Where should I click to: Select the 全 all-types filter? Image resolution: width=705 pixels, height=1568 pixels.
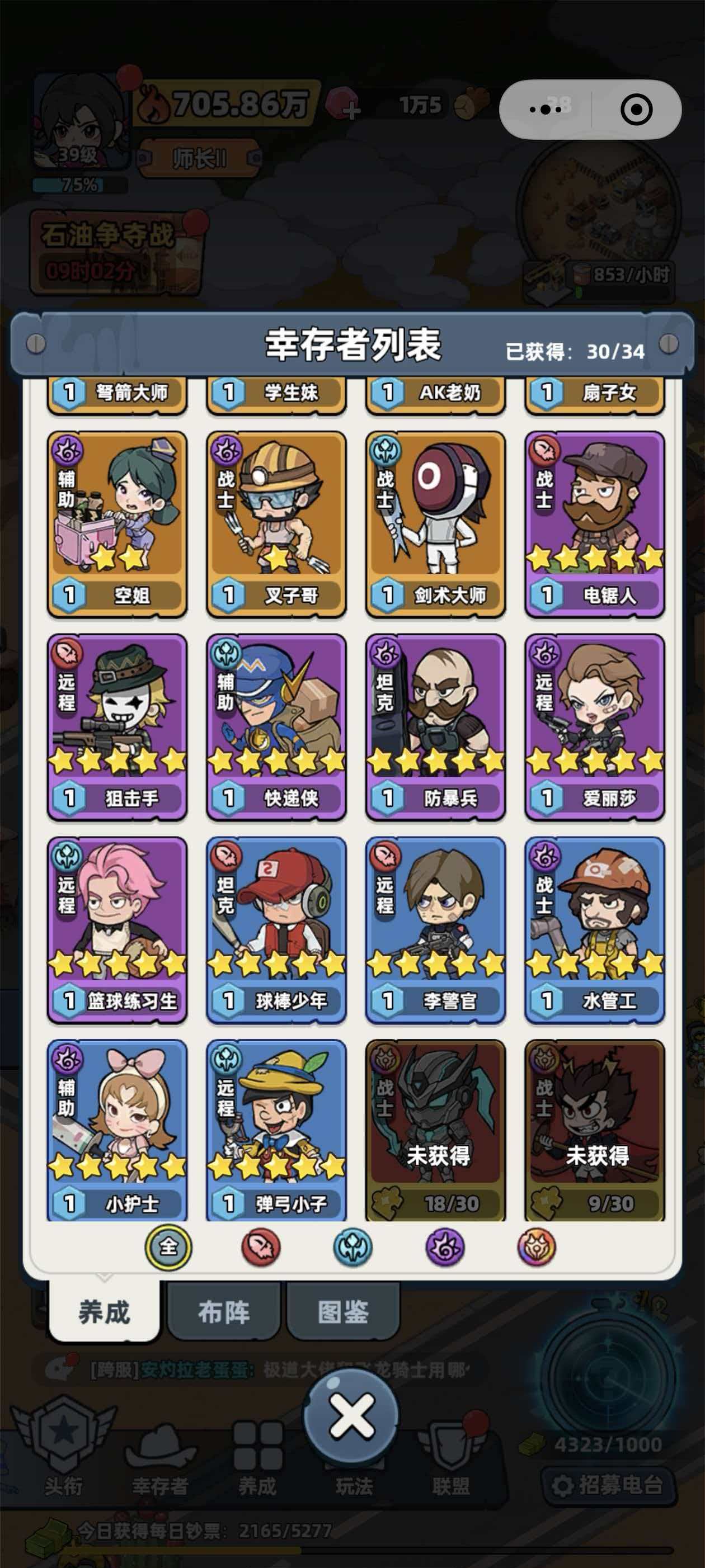coord(168,1246)
